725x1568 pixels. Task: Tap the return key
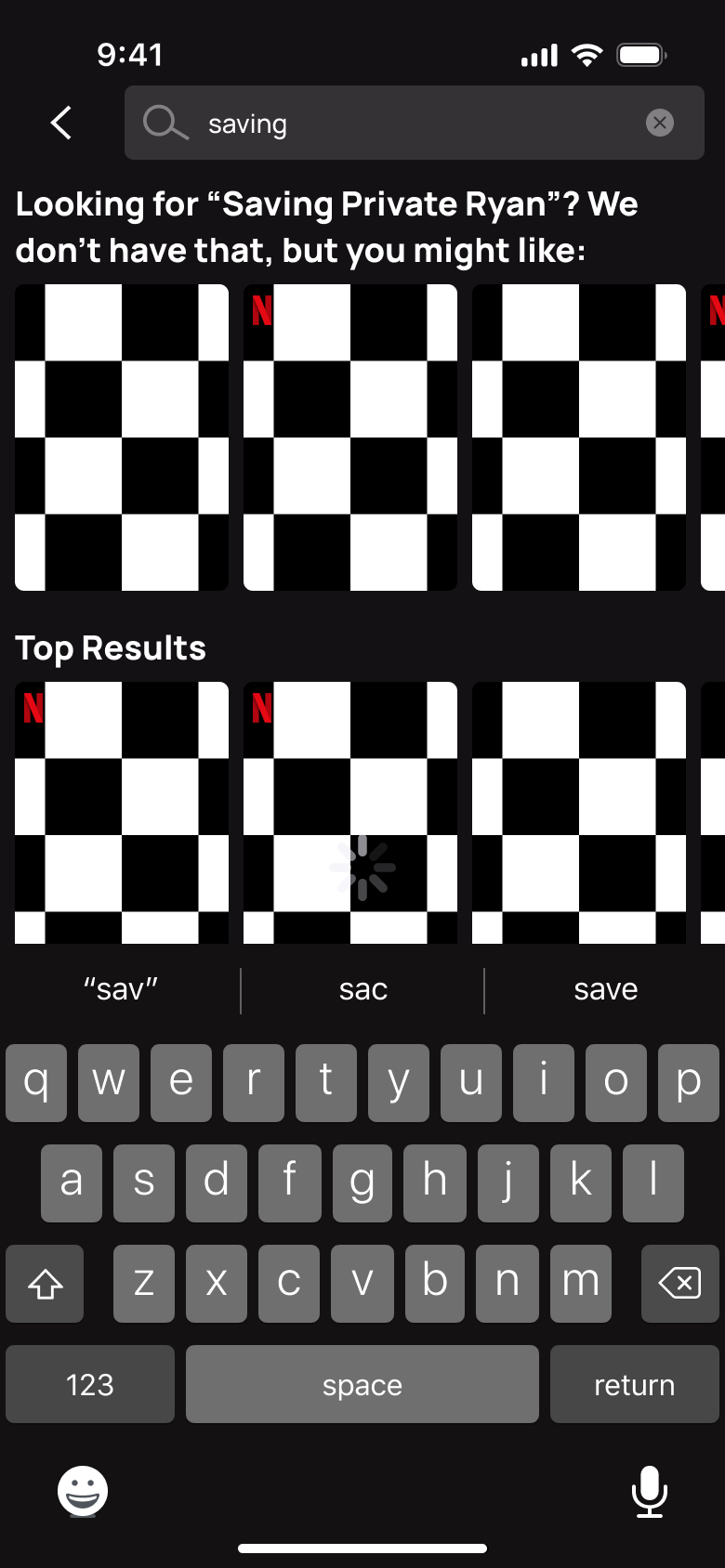tap(635, 1384)
